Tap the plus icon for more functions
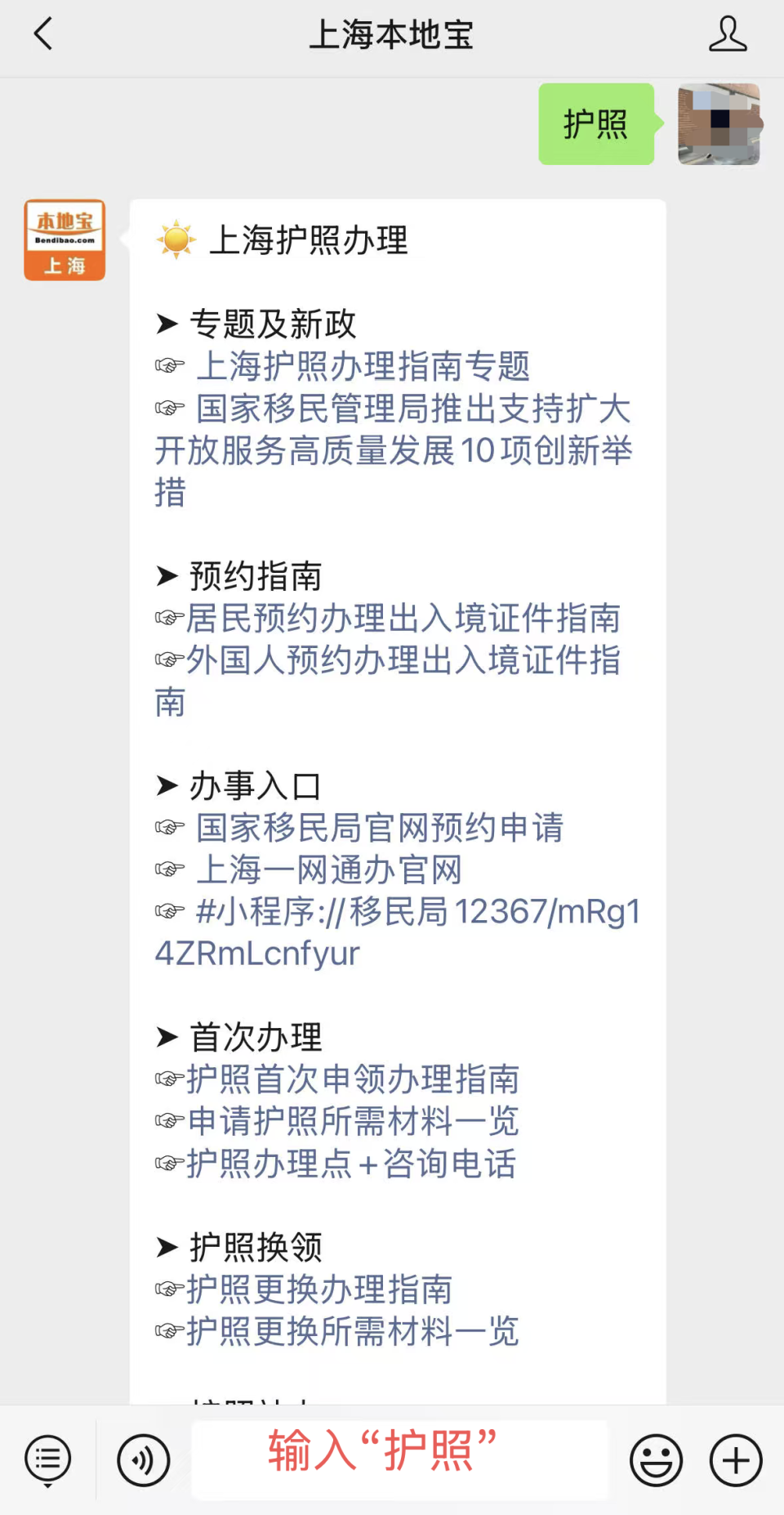Image resolution: width=784 pixels, height=1515 pixels. pyautogui.click(x=734, y=1460)
